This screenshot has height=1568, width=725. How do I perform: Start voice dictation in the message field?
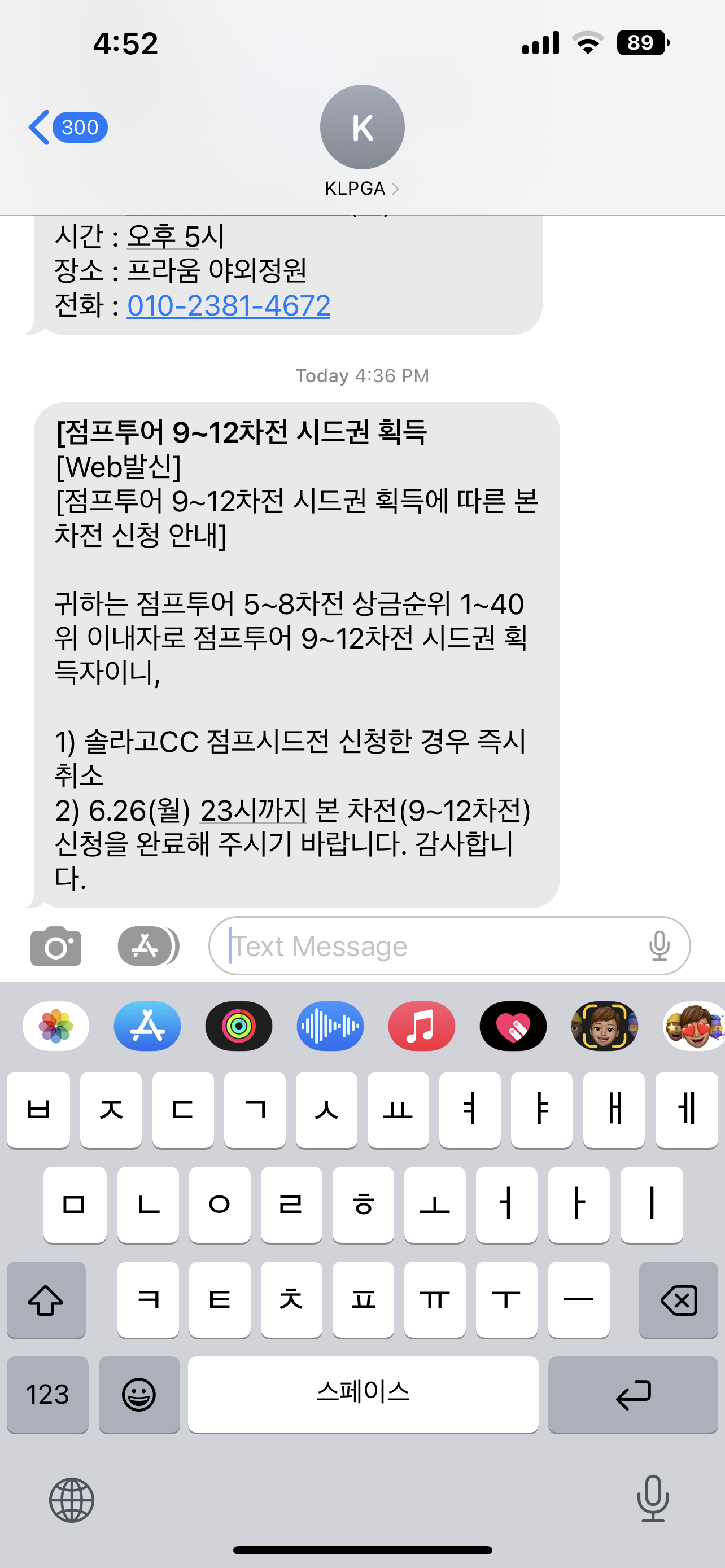click(660, 946)
